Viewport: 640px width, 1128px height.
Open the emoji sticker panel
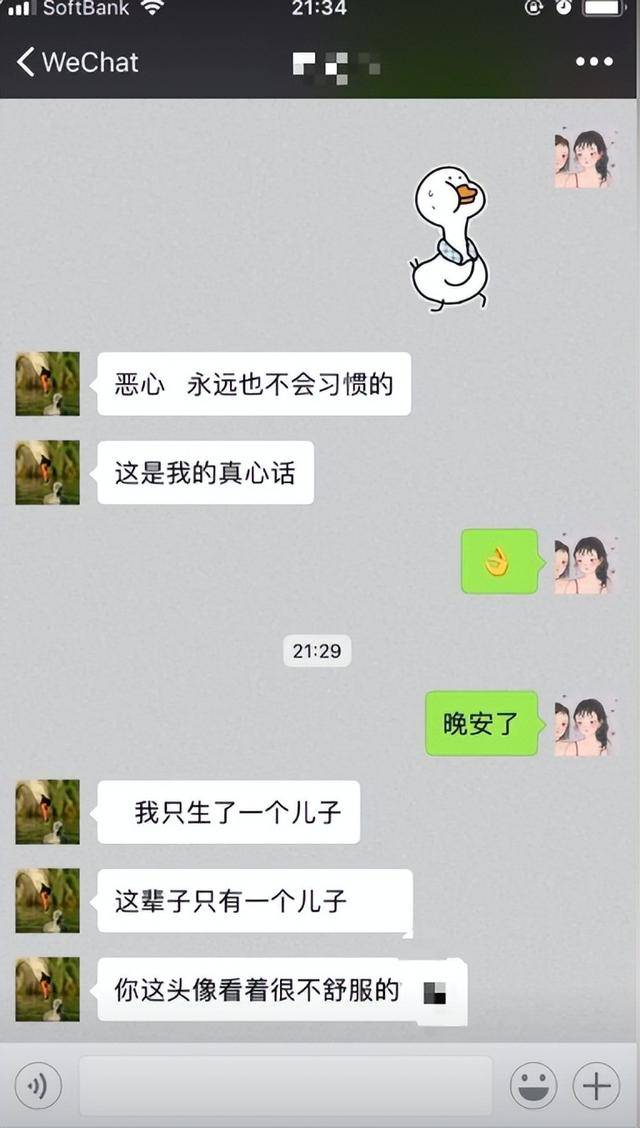[534, 1085]
